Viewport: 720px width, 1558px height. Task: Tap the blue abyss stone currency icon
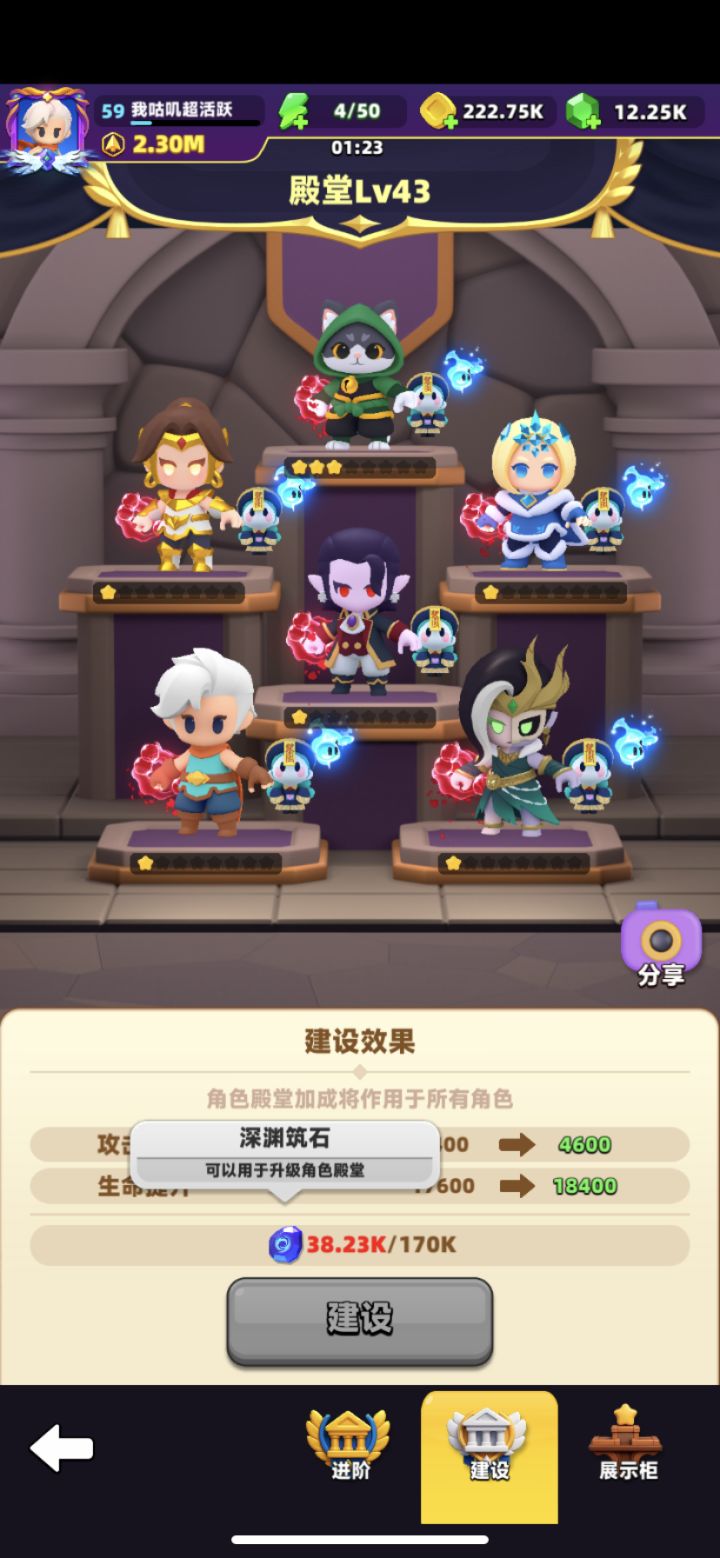pyautogui.click(x=283, y=1246)
